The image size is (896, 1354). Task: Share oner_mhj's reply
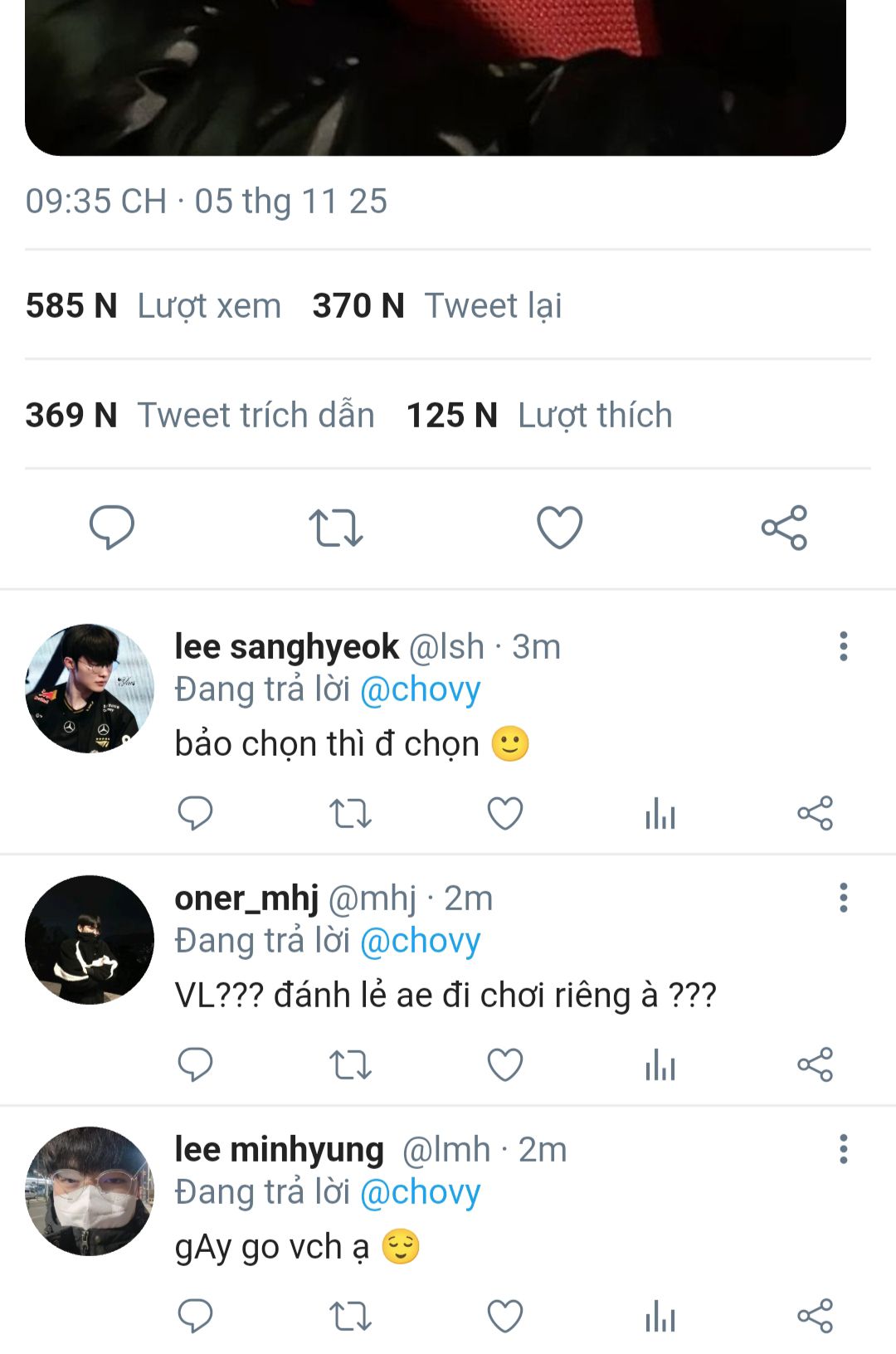[x=815, y=1064]
